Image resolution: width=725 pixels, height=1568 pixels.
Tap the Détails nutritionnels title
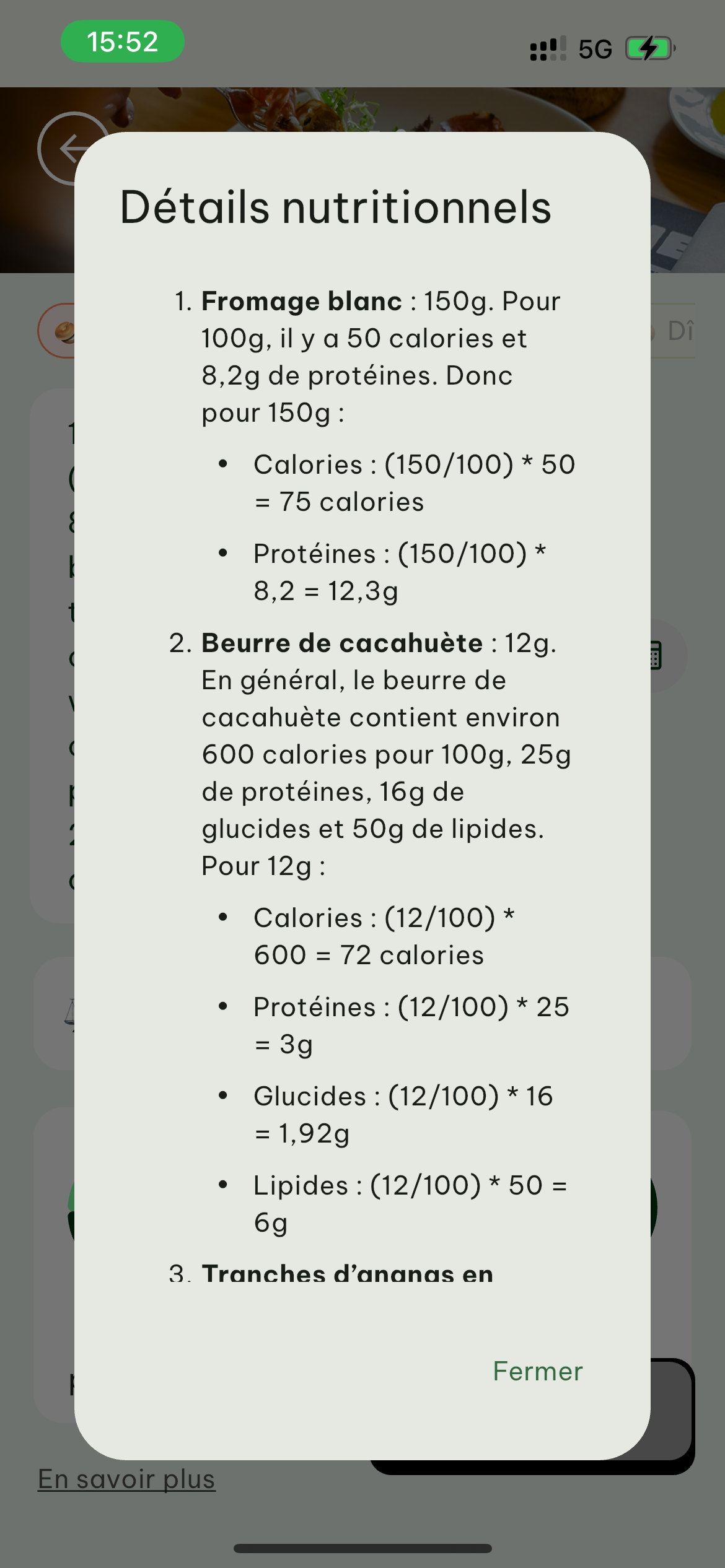(x=335, y=208)
